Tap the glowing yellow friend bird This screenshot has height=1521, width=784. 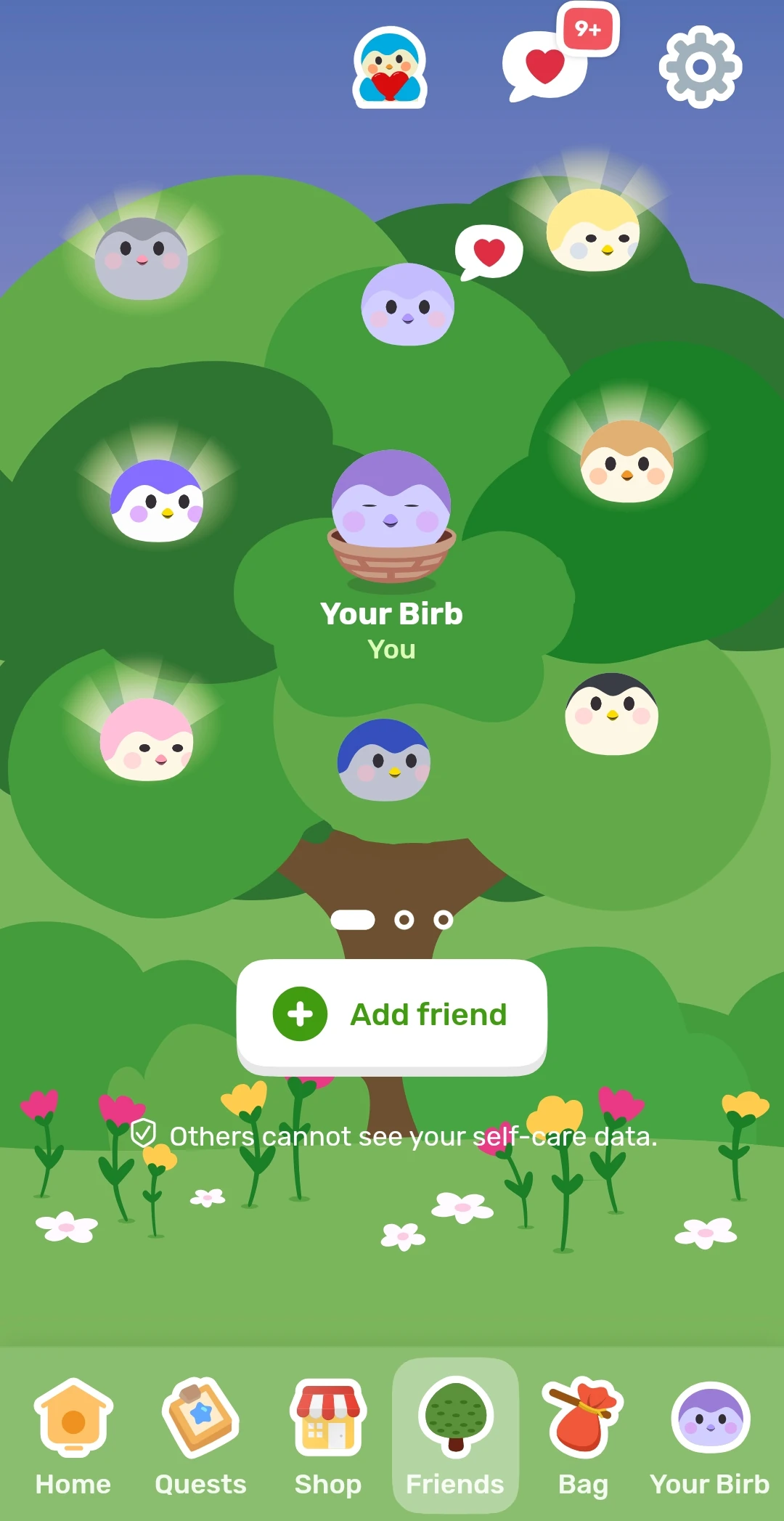point(593,230)
